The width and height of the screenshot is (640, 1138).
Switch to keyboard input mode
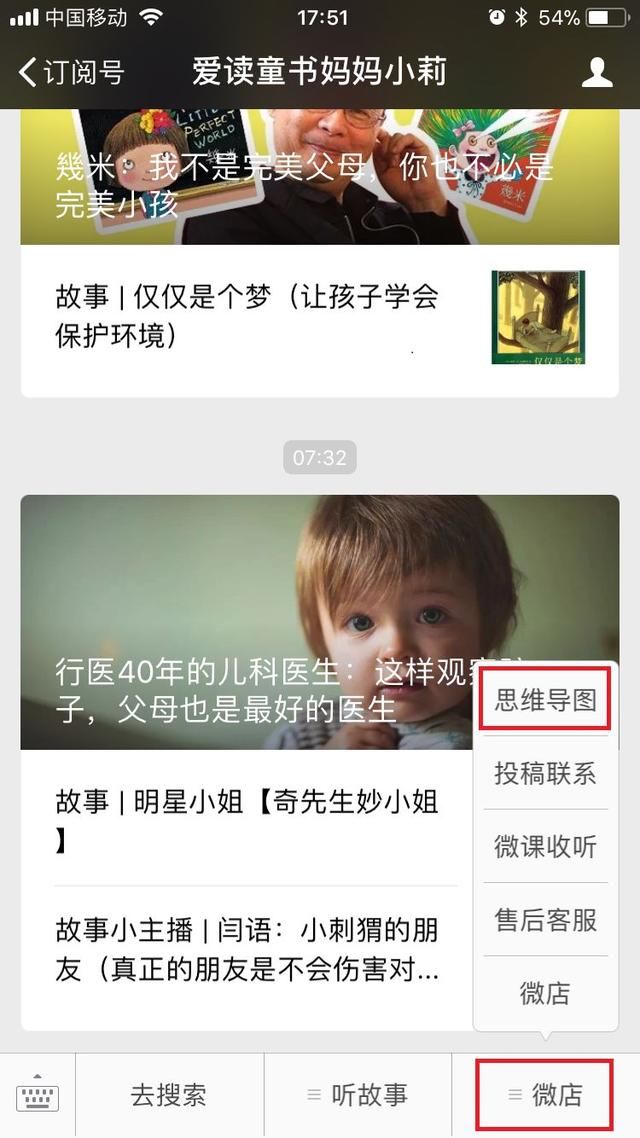38,1095
